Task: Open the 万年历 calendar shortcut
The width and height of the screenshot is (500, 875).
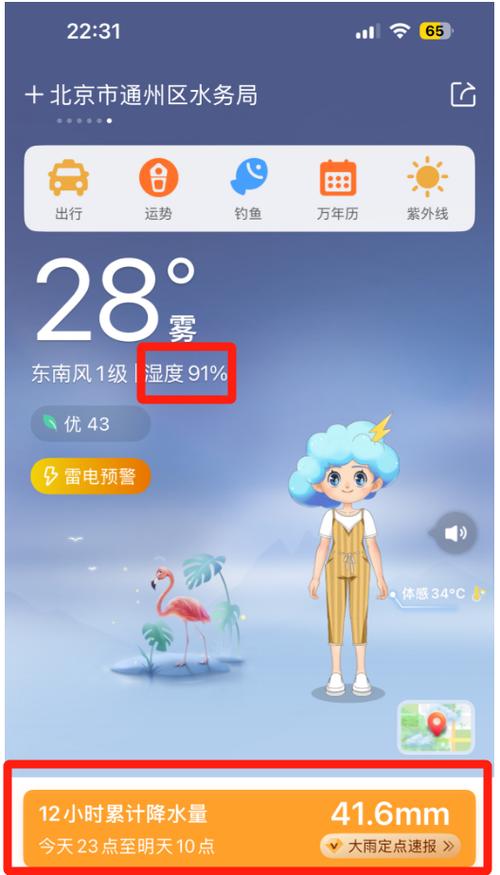Action: point(338,189)
